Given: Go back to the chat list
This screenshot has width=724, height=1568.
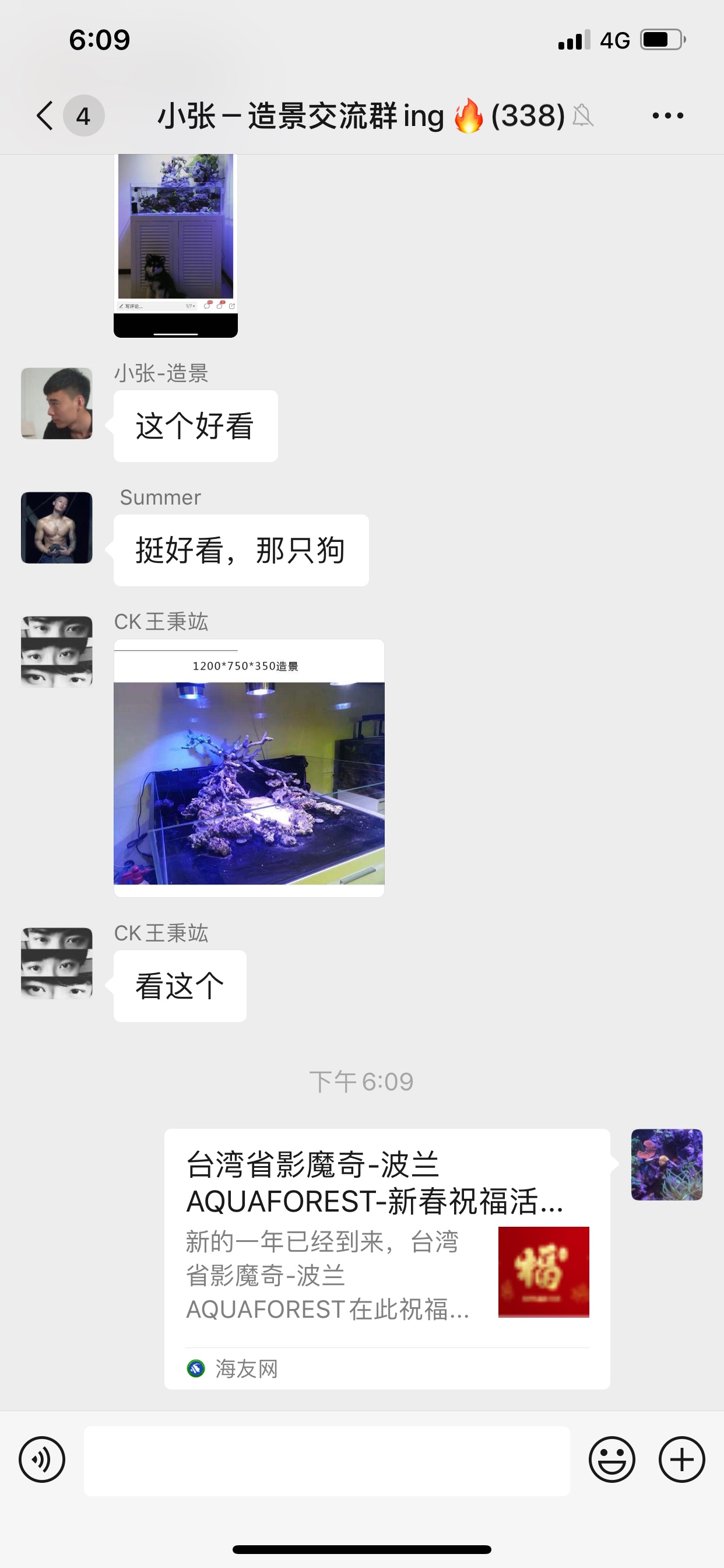Looking at the screenshot, I should click(45, 116).
